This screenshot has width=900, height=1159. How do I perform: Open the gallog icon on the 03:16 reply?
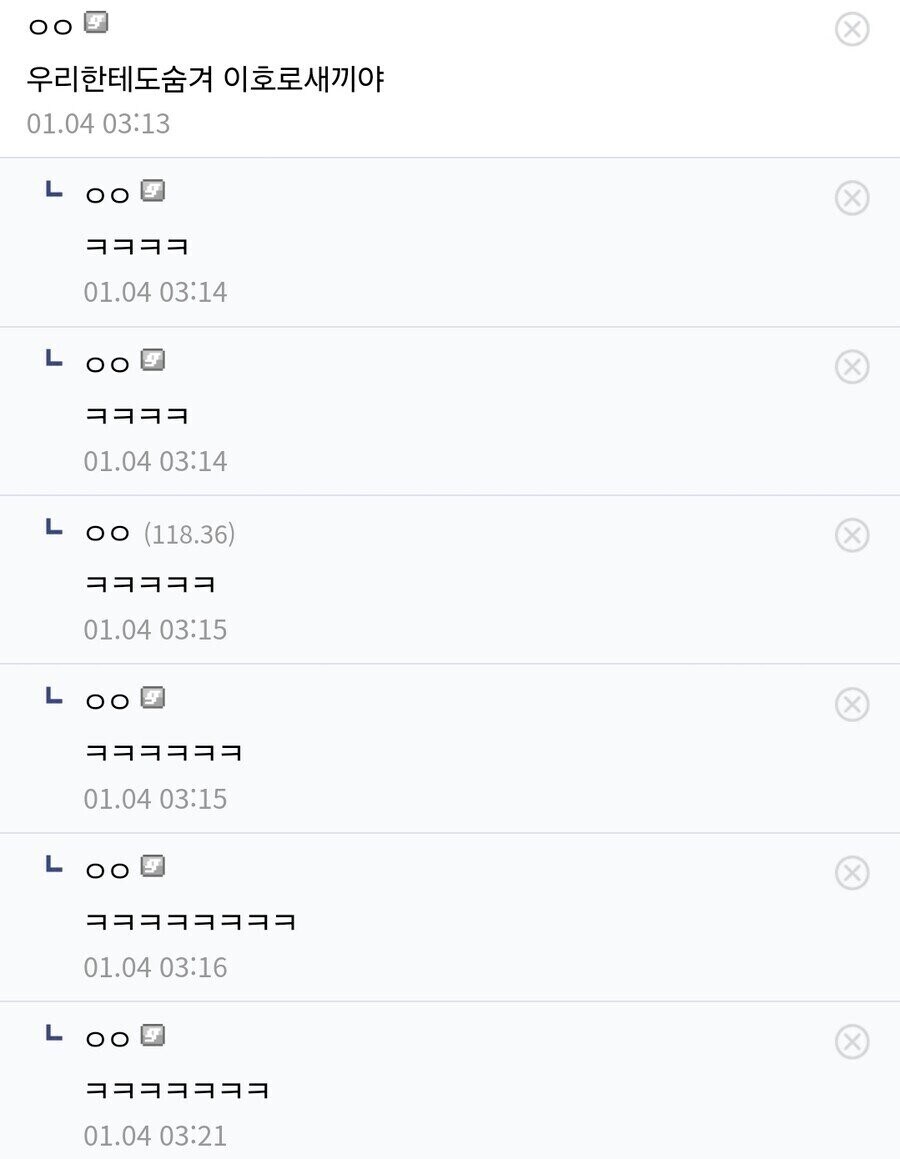point(152,869)
